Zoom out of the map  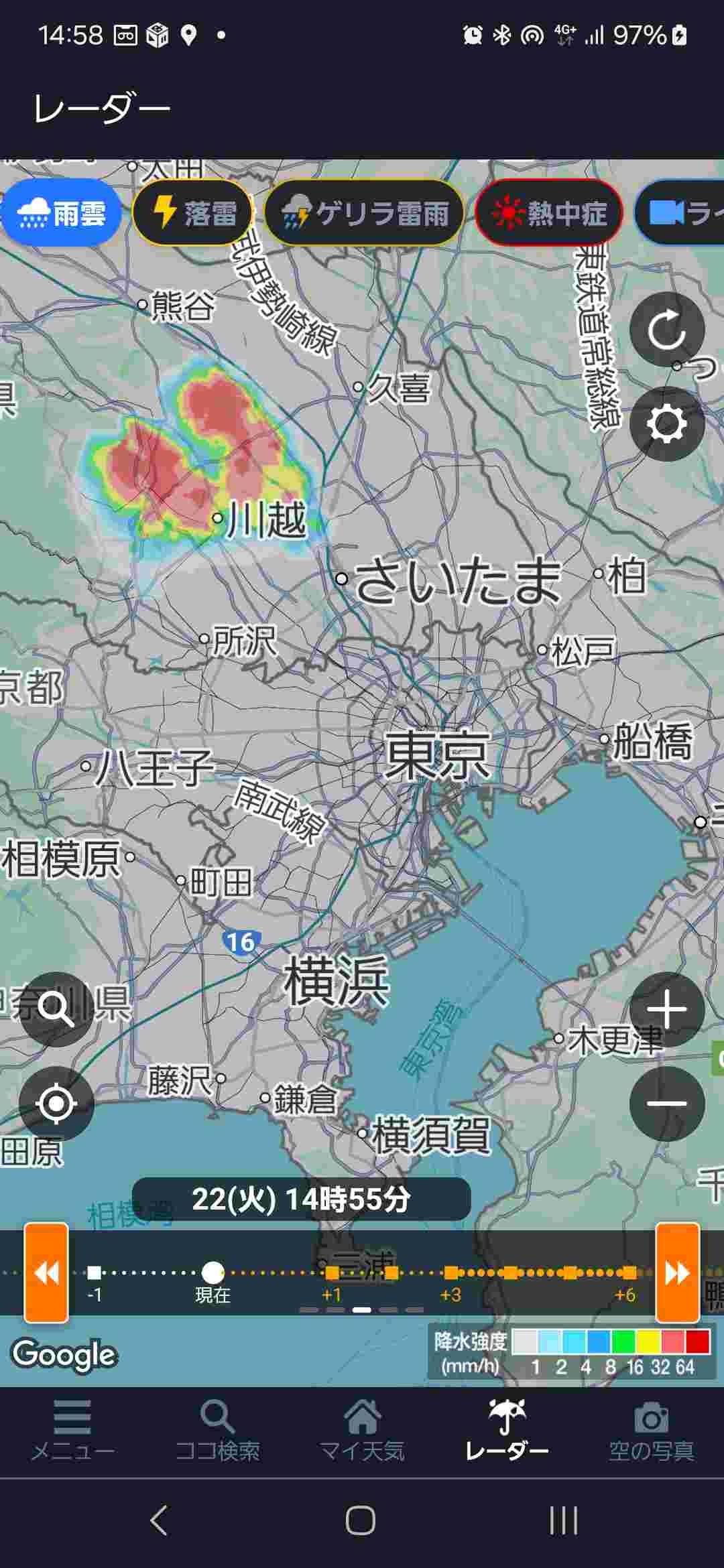pos(666,1103)
